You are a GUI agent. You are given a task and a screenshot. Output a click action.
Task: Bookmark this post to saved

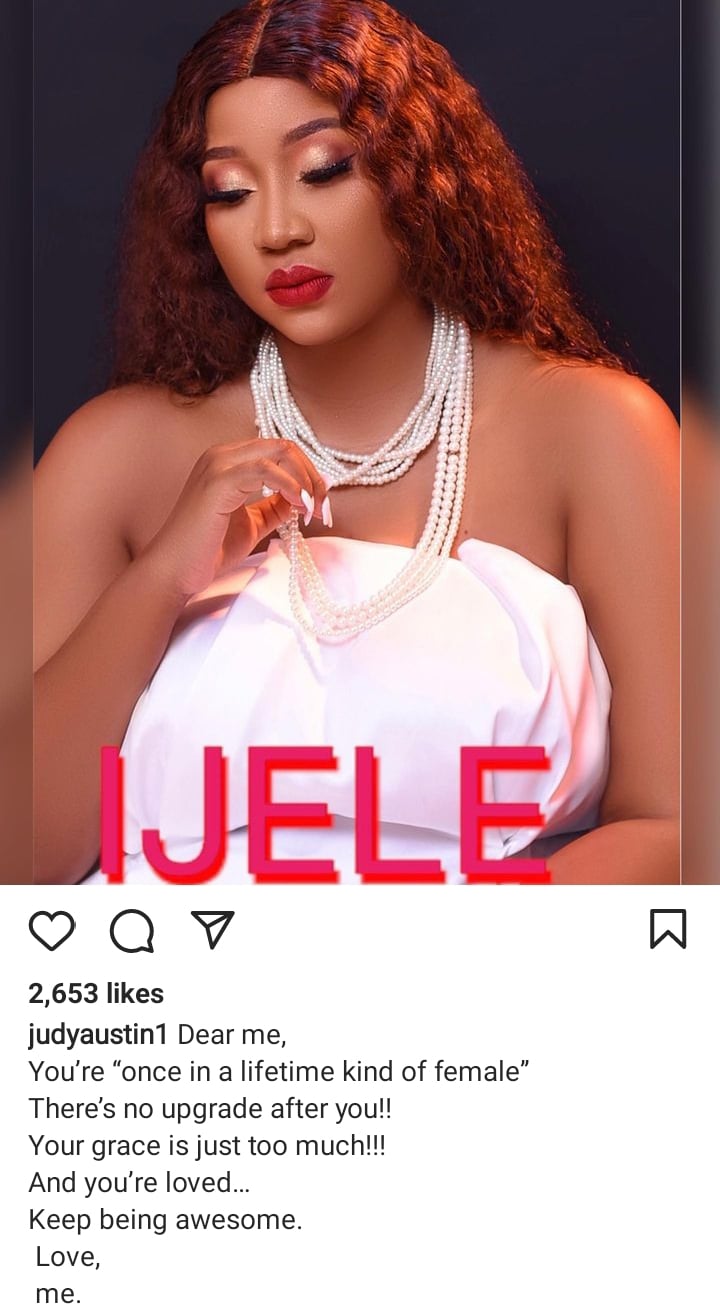[x=668, y=929]
